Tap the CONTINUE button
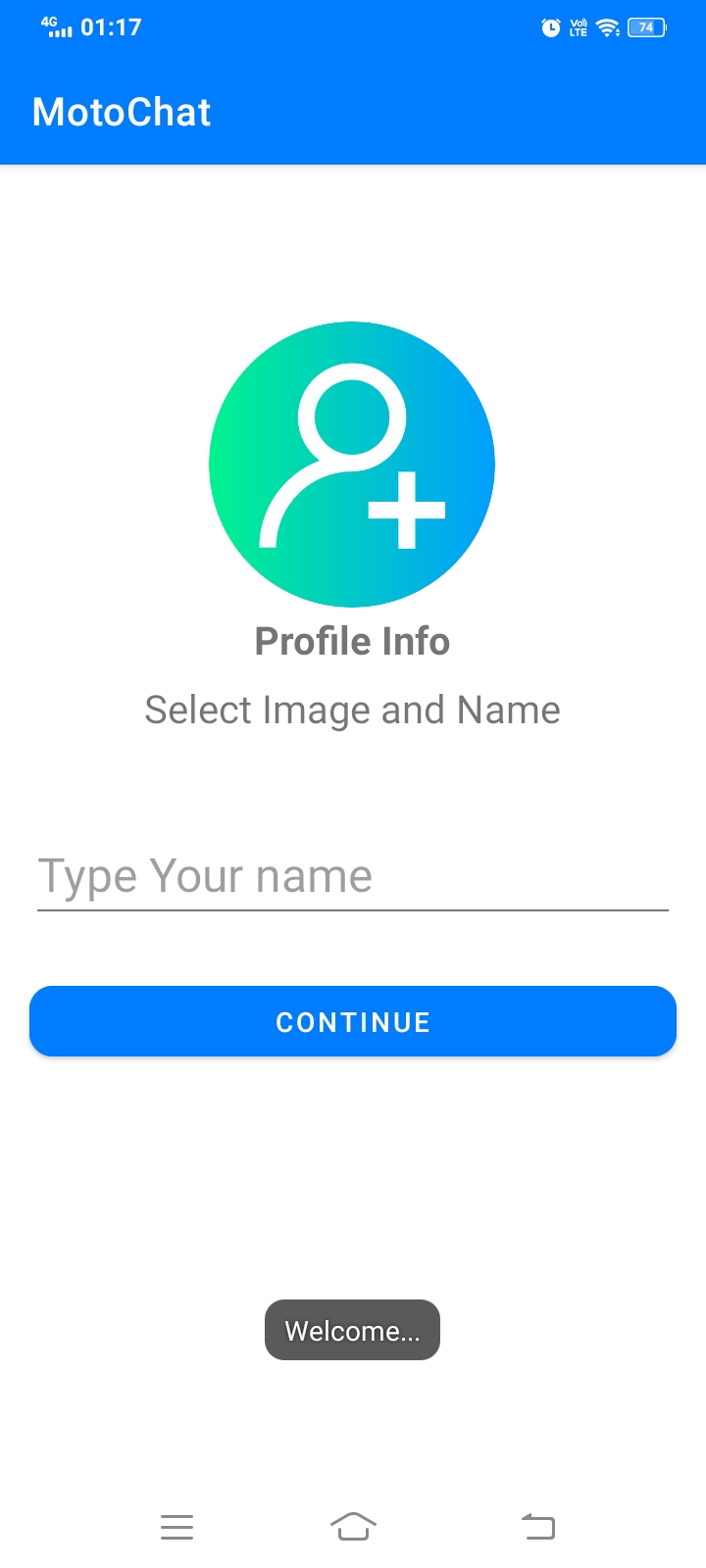 pos(353,1021)
